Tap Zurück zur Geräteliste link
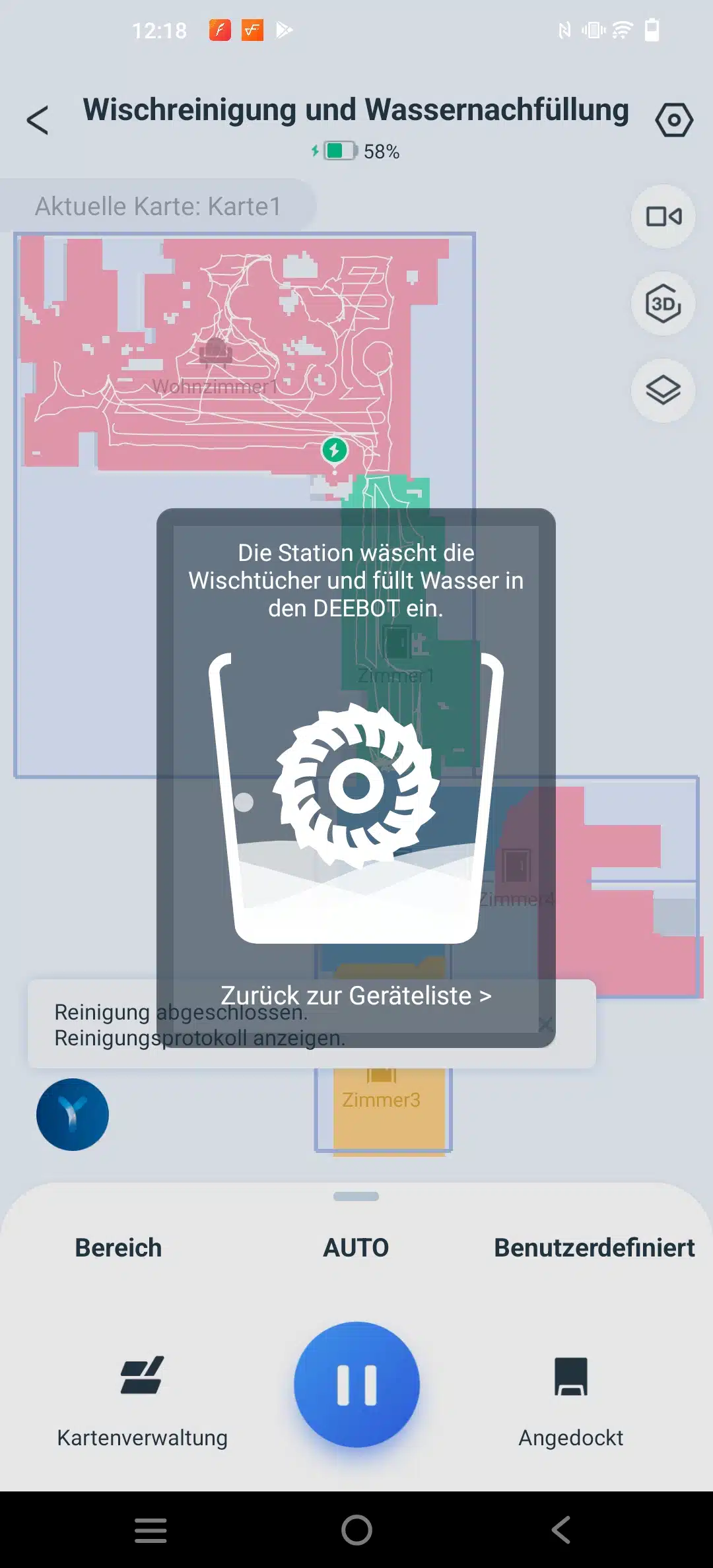This screenshot has height=1568, width=713. pyautogui.click(x=356, y=995)
